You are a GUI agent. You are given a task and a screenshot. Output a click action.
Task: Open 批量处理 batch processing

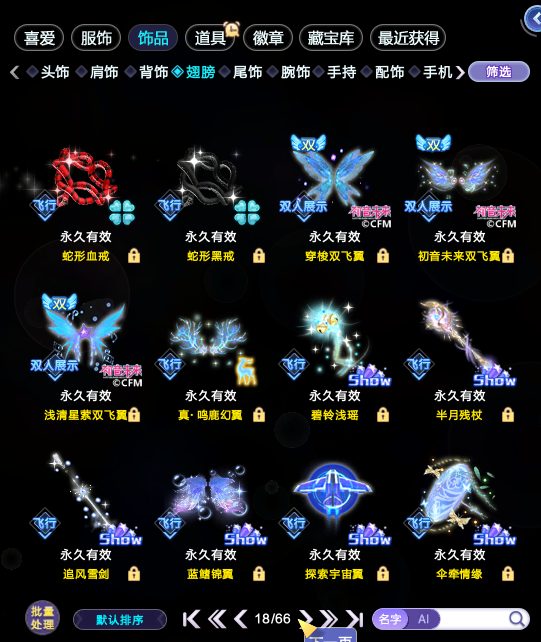[x=43, y=618]
